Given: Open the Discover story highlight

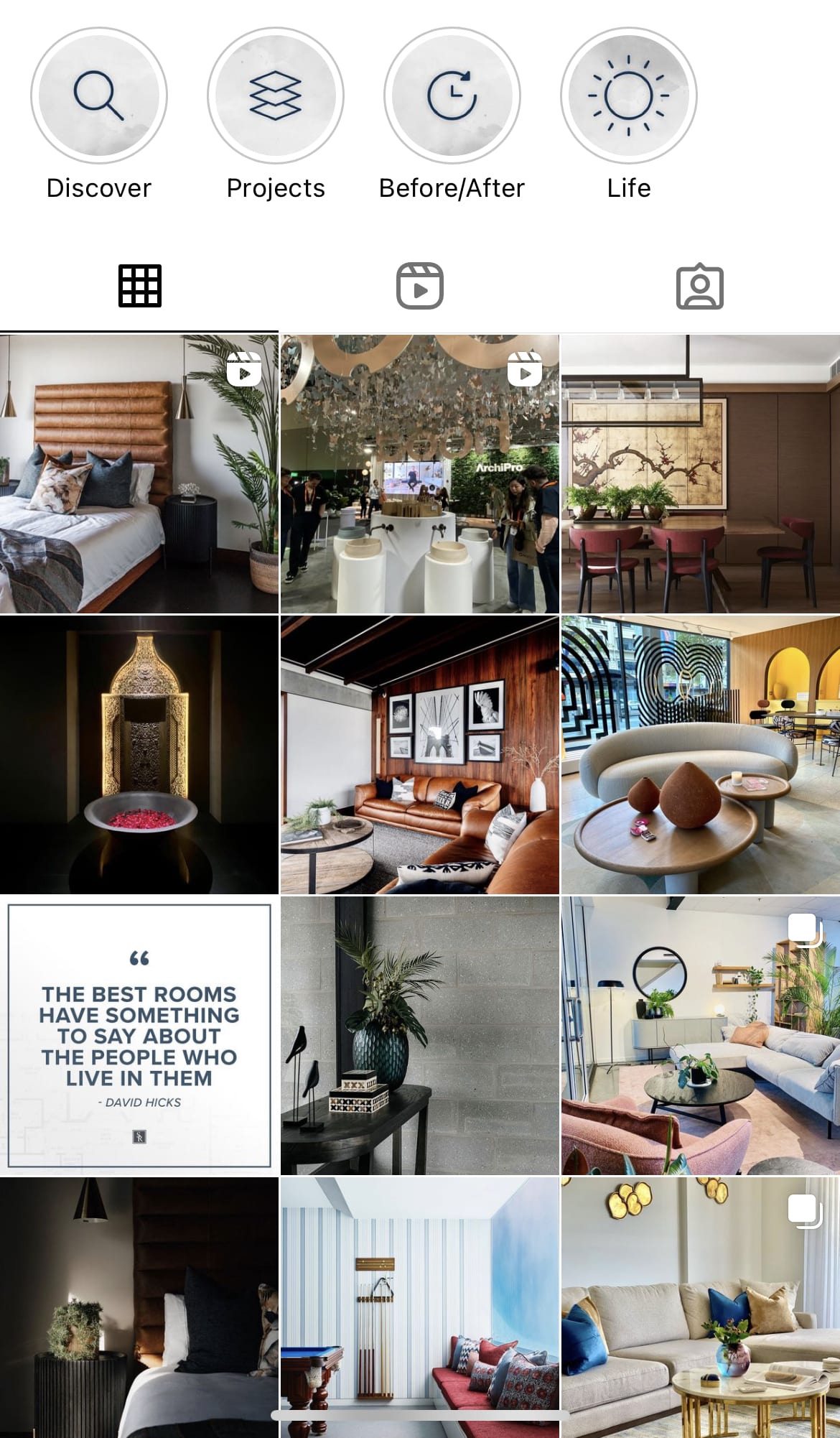Looking at the screenshot, I should click(x=99, y=96).
